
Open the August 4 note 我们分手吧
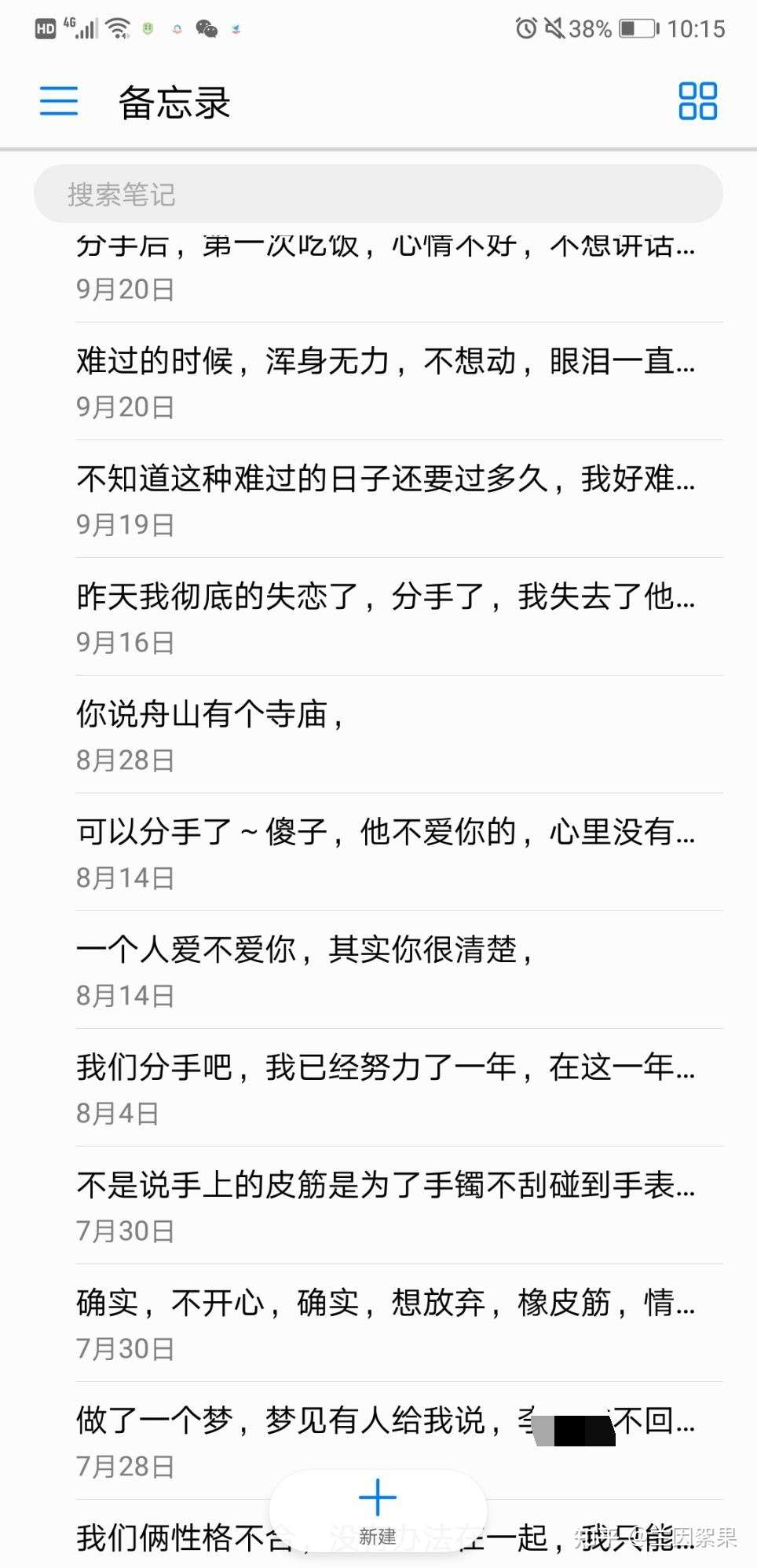click(399, 1088)
